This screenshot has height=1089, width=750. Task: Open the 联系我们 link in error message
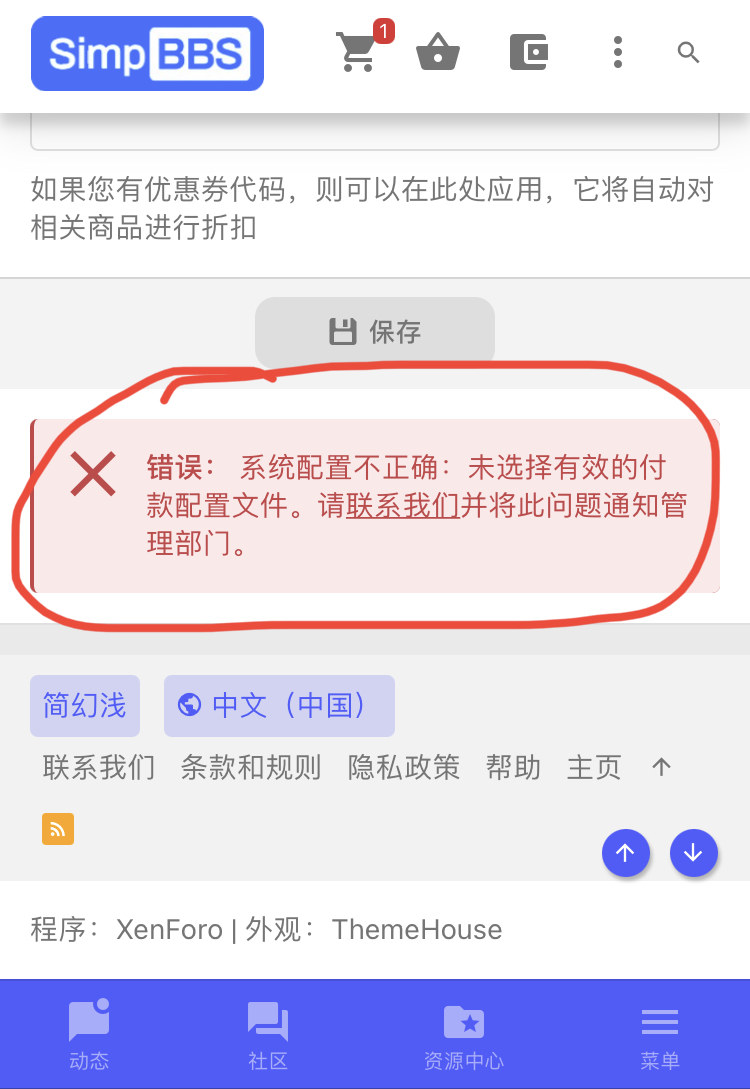click(402, 506)
